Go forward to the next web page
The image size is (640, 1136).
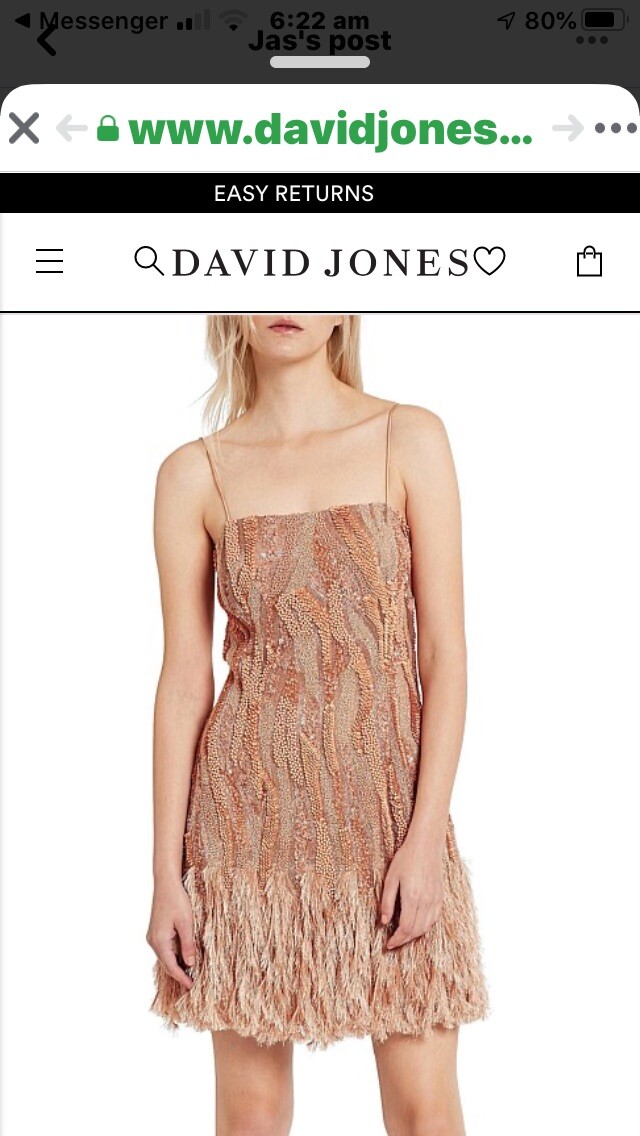pyautogui.click(x=567, y=128)
